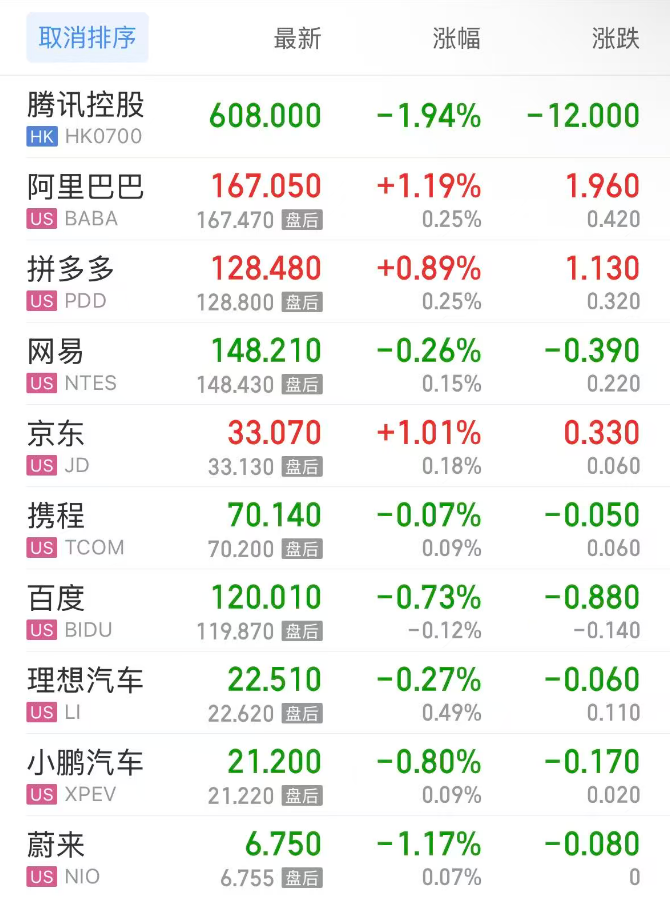The width and height of the screenshot is (670, 913).
Task: Sort the list by 最新 price
Action: pos(297,39)
